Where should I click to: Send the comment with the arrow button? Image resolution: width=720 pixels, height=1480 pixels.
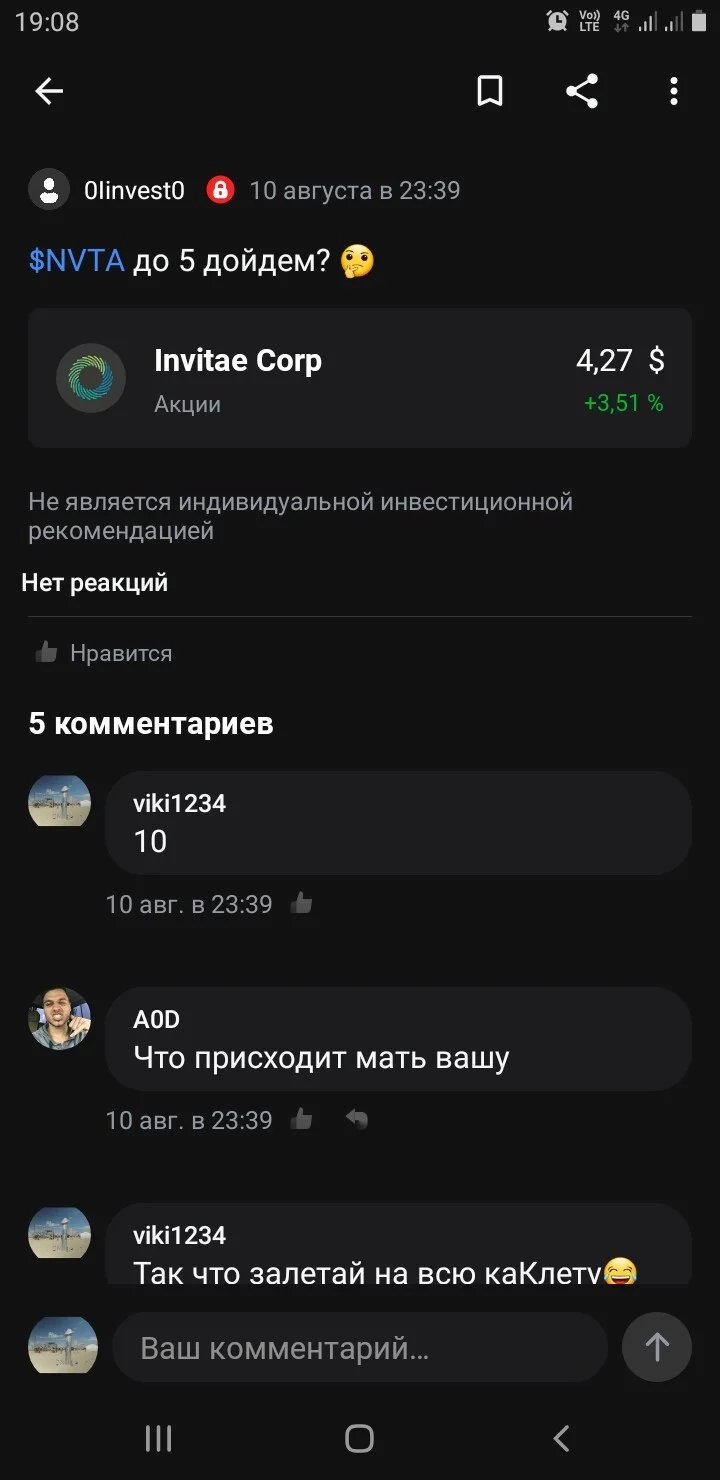[657, 1348]
